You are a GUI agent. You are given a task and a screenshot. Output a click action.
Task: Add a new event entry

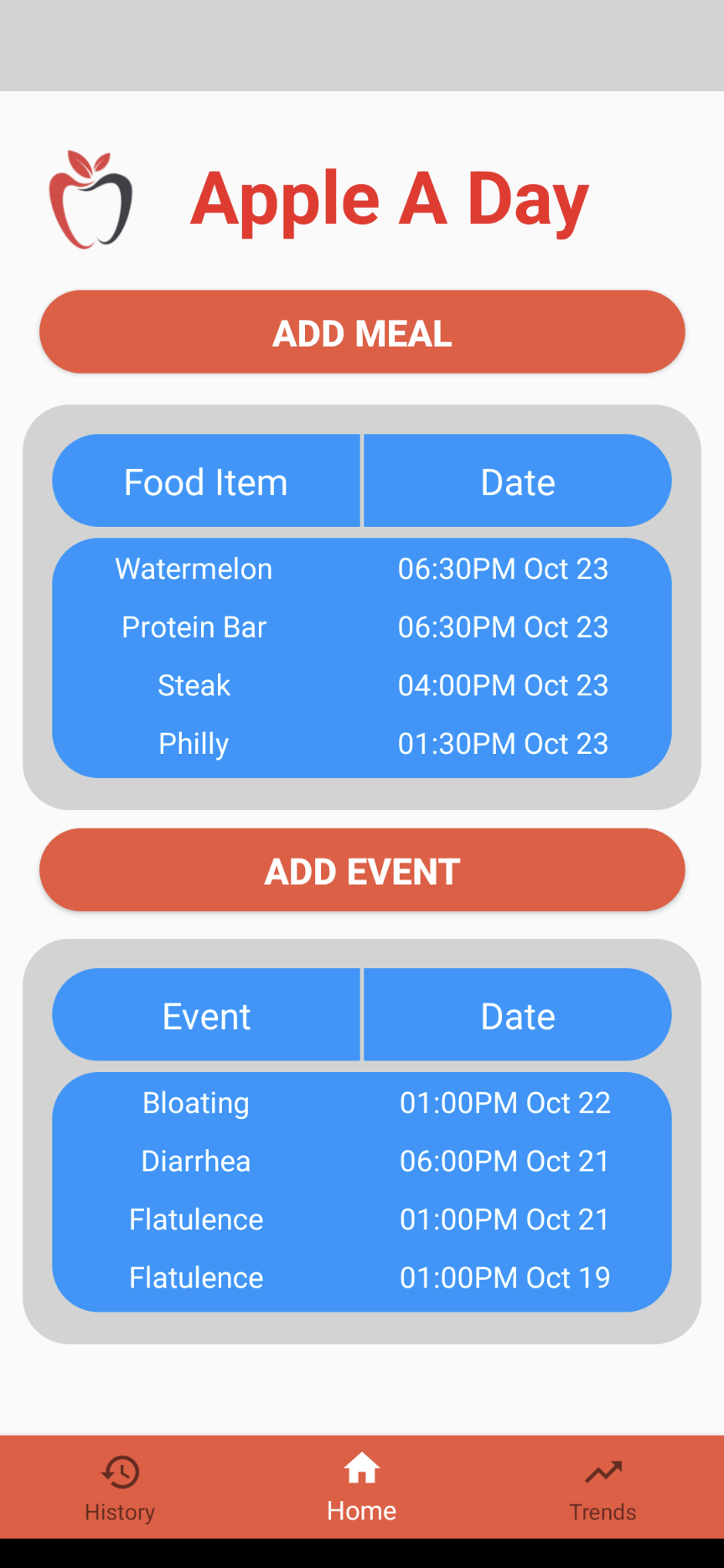[x=362, y=870]
